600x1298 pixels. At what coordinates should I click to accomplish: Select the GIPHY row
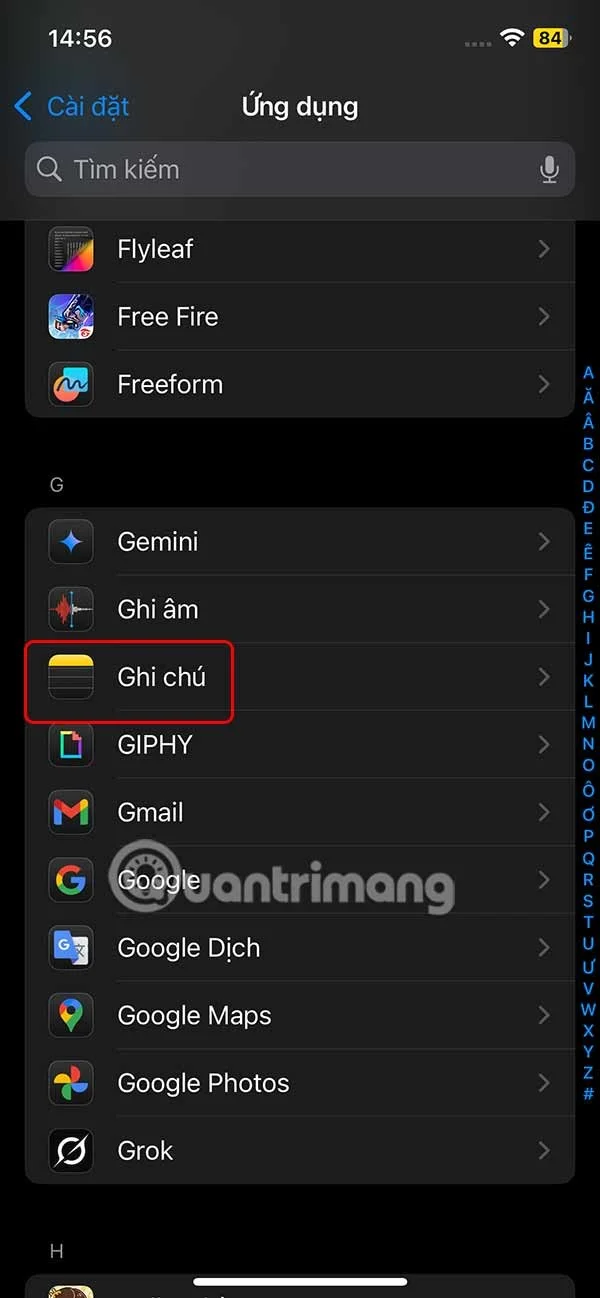tap(300, 745)
